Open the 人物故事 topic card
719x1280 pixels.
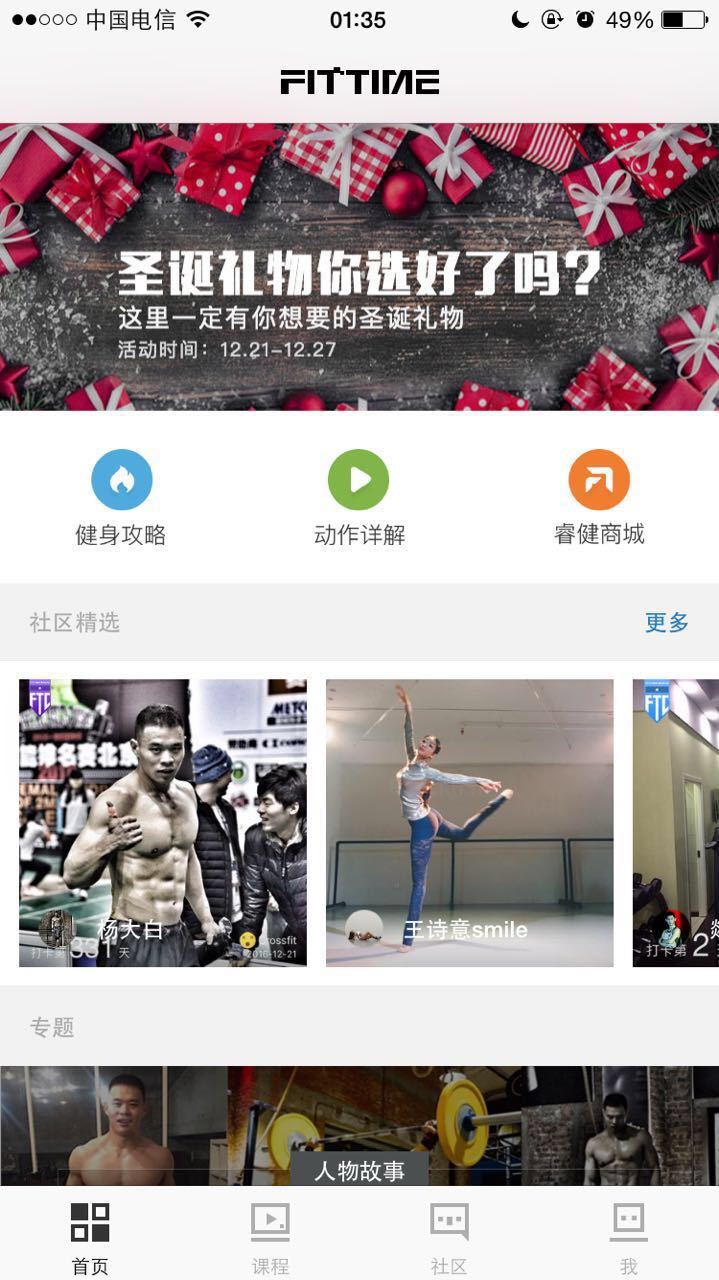click(359, 1126)
